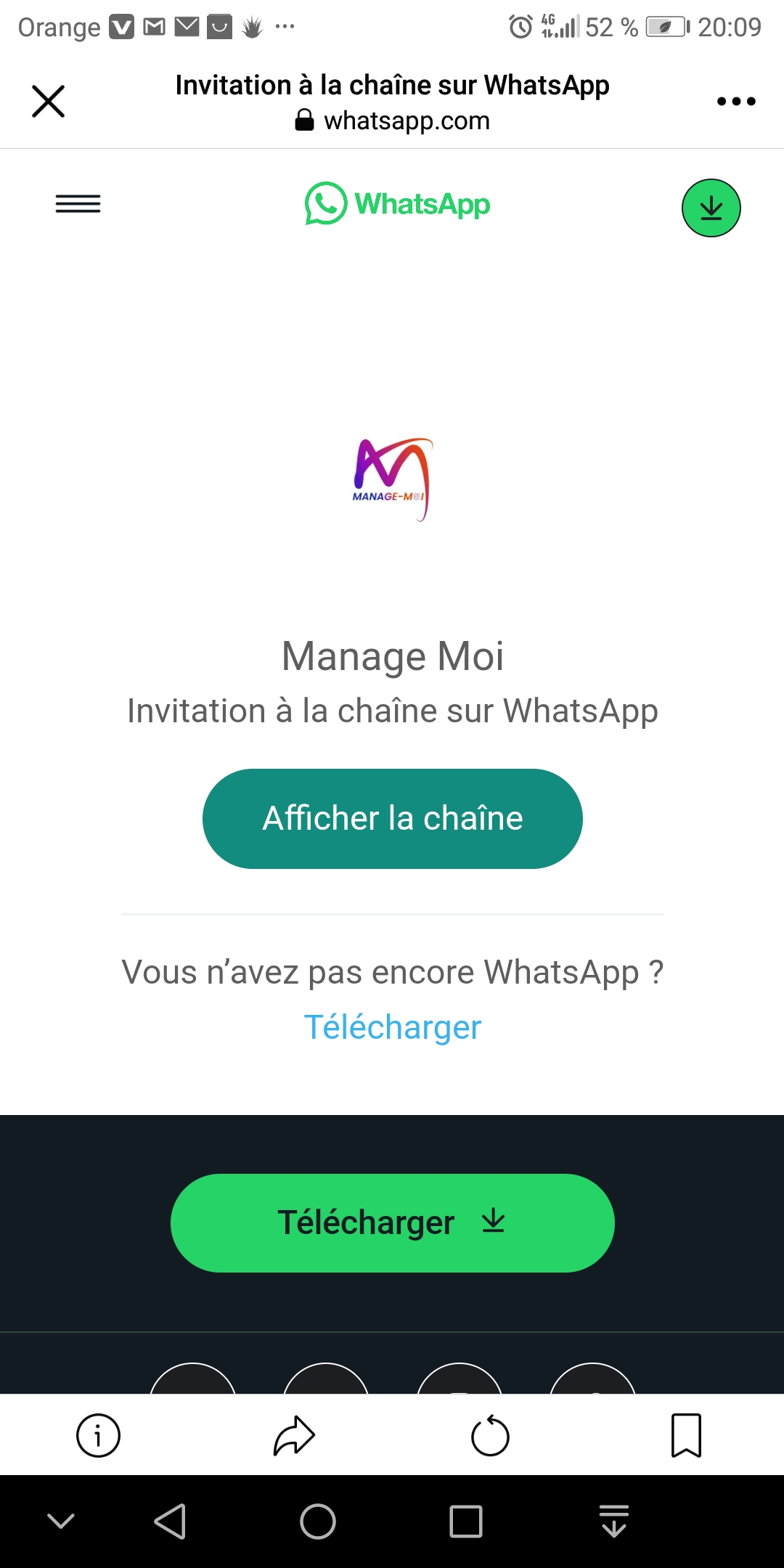Tap the green circular download icon
Viewport: 784px width, 1568px height.
point(711,208)
